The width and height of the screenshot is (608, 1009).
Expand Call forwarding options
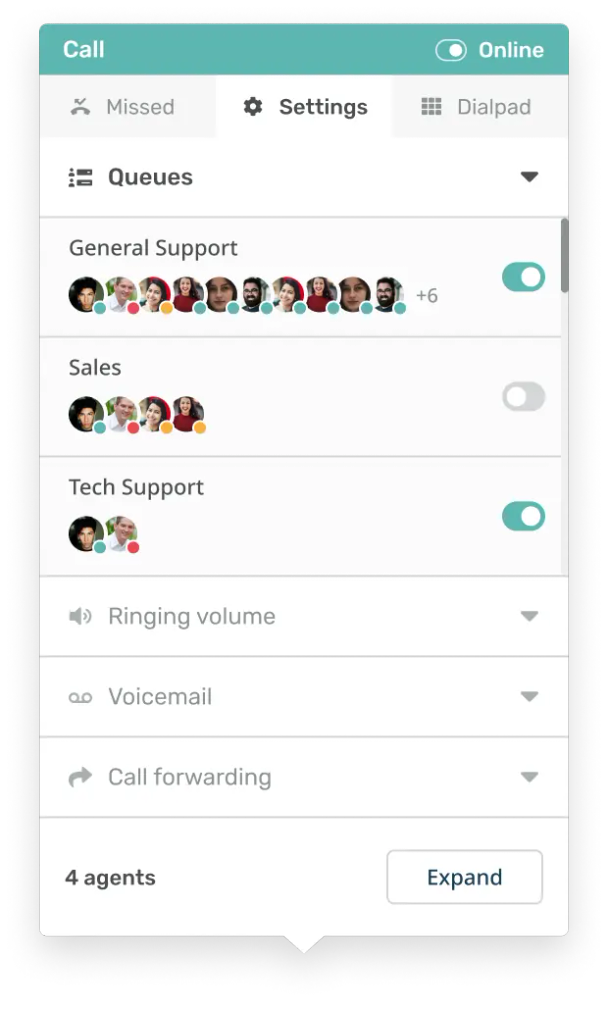pyautogui.click(x=529, y=777)
